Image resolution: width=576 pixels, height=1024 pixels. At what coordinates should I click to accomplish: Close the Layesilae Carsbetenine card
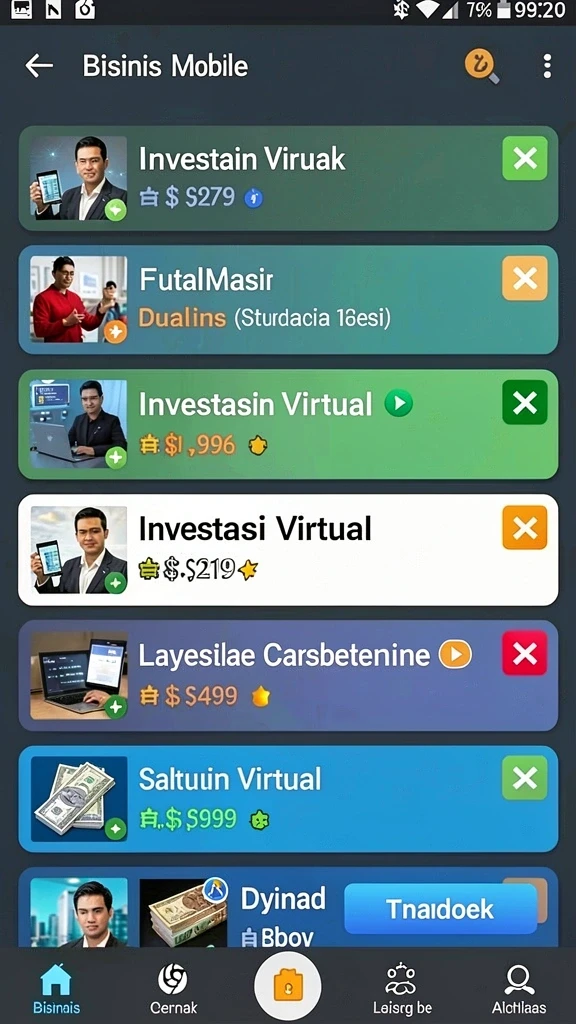click(x=525, y=653)
